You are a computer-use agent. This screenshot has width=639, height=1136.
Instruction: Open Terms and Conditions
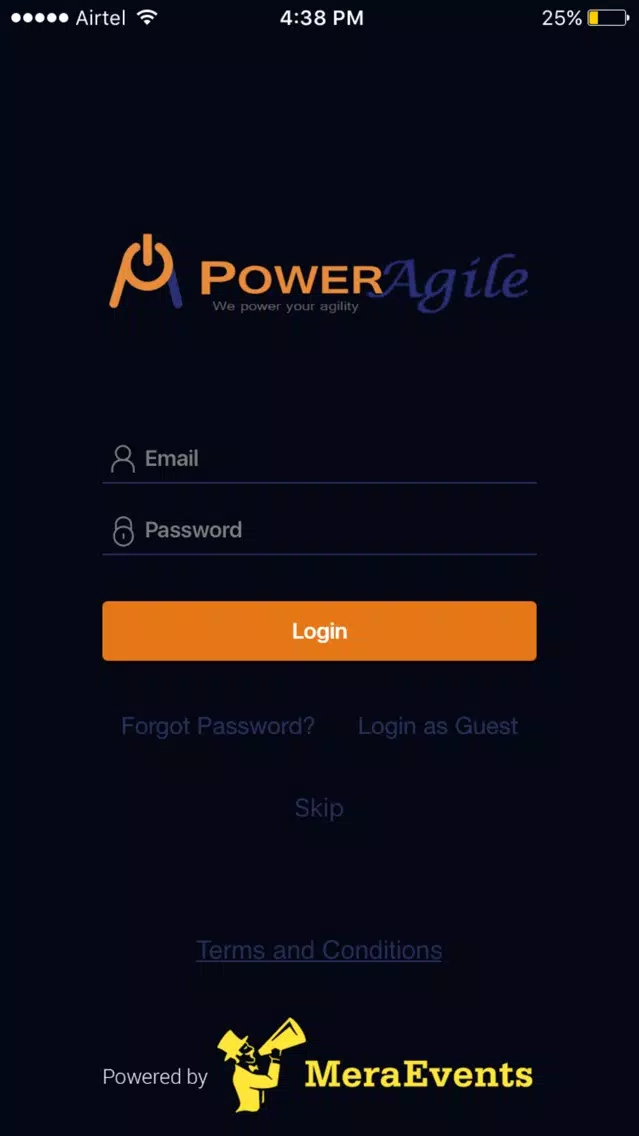[x=319, y=950]
